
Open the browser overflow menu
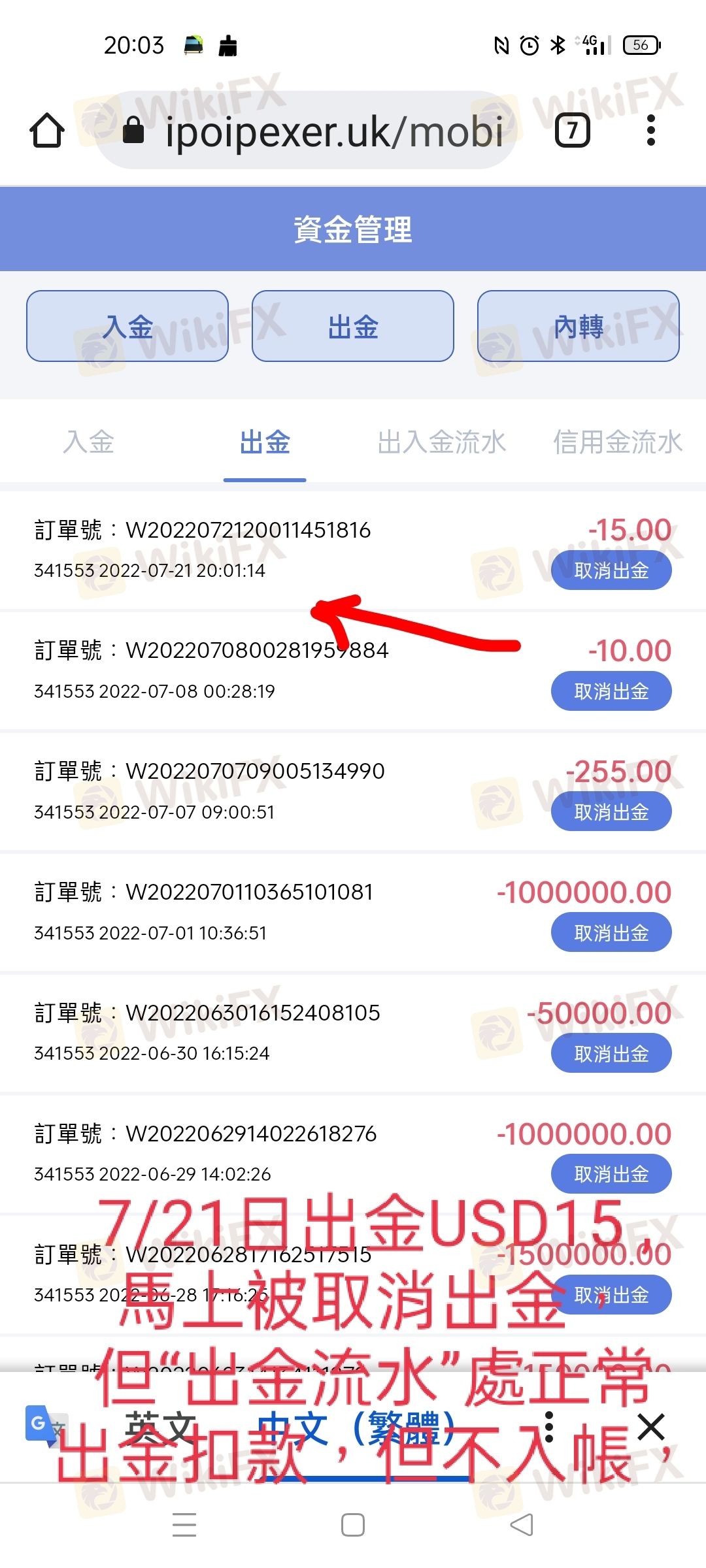pyautogui.click(x=650, y=131)
